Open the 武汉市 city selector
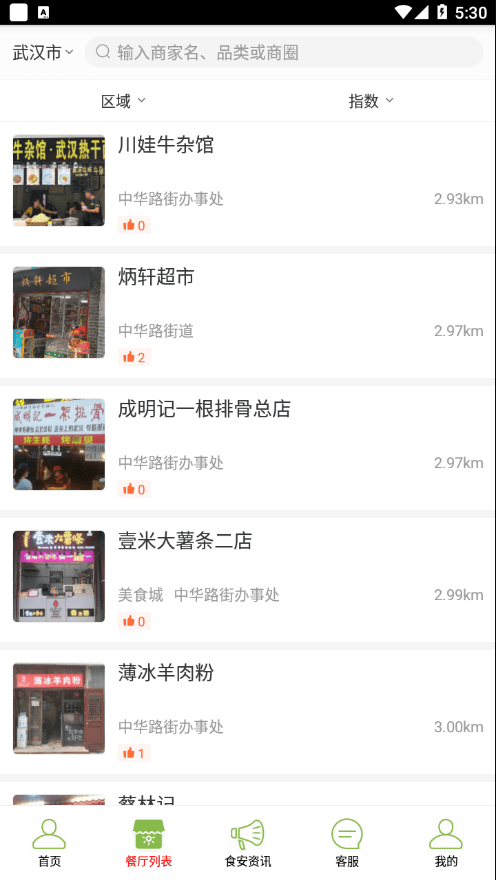The height and width of the screenshot is (880, 496). 43,53
